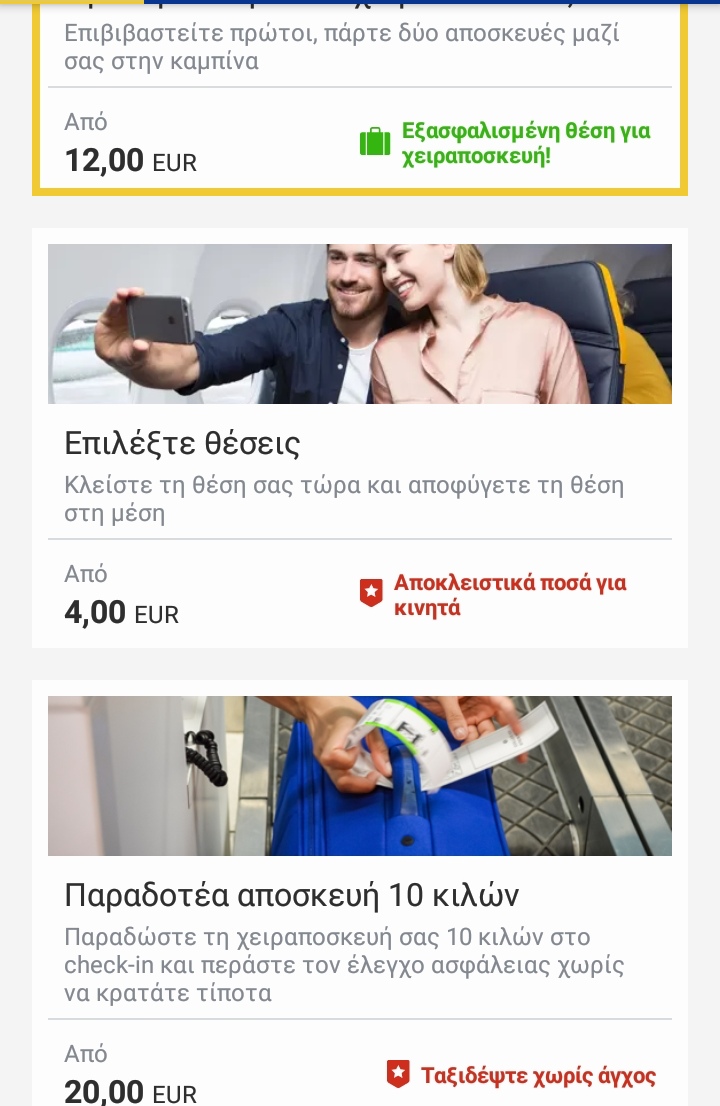Image resolution: width=720 pixels, height=1106 pixels.
Task: Select the Παραδοτέα αποσκευή 10 κιλών card
Action: pyautogui.click(x=360, y=893)
